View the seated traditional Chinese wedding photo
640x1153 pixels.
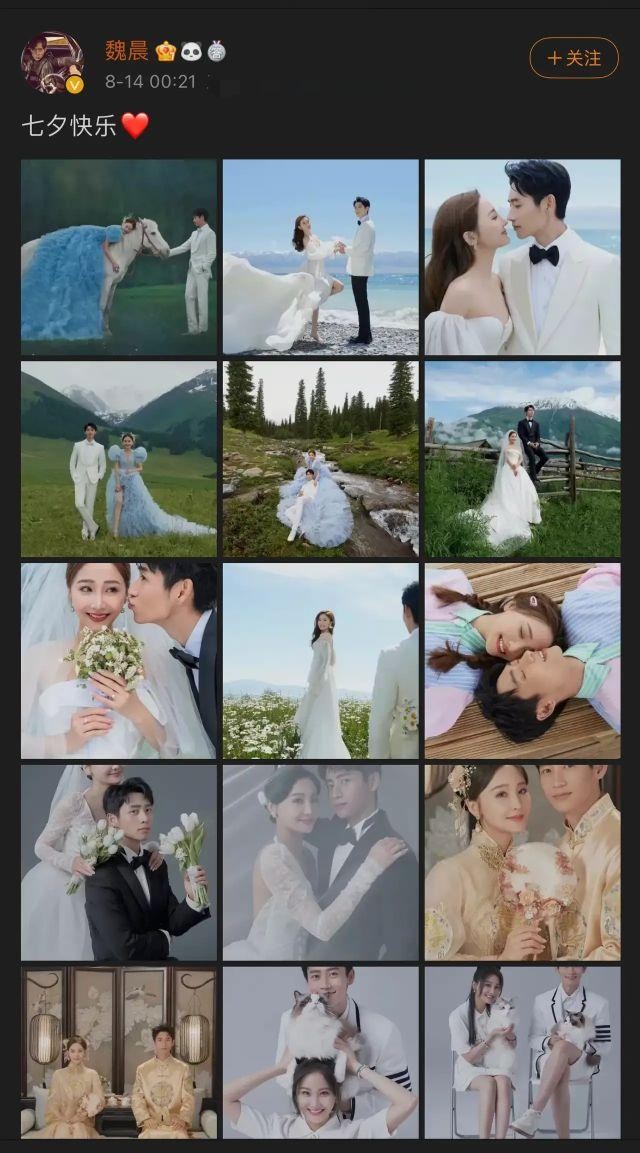(119, 1052)
